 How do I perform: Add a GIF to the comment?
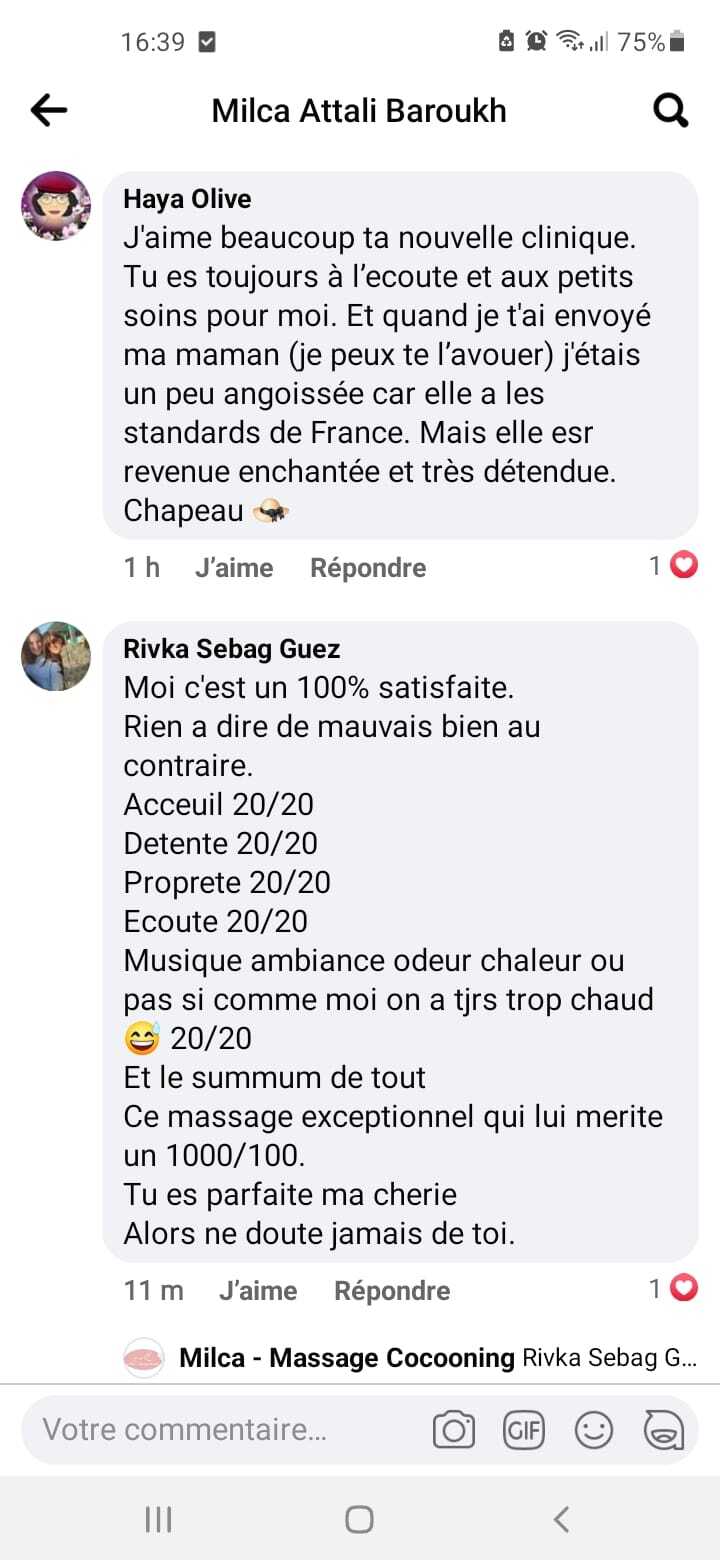[523, 1431]
